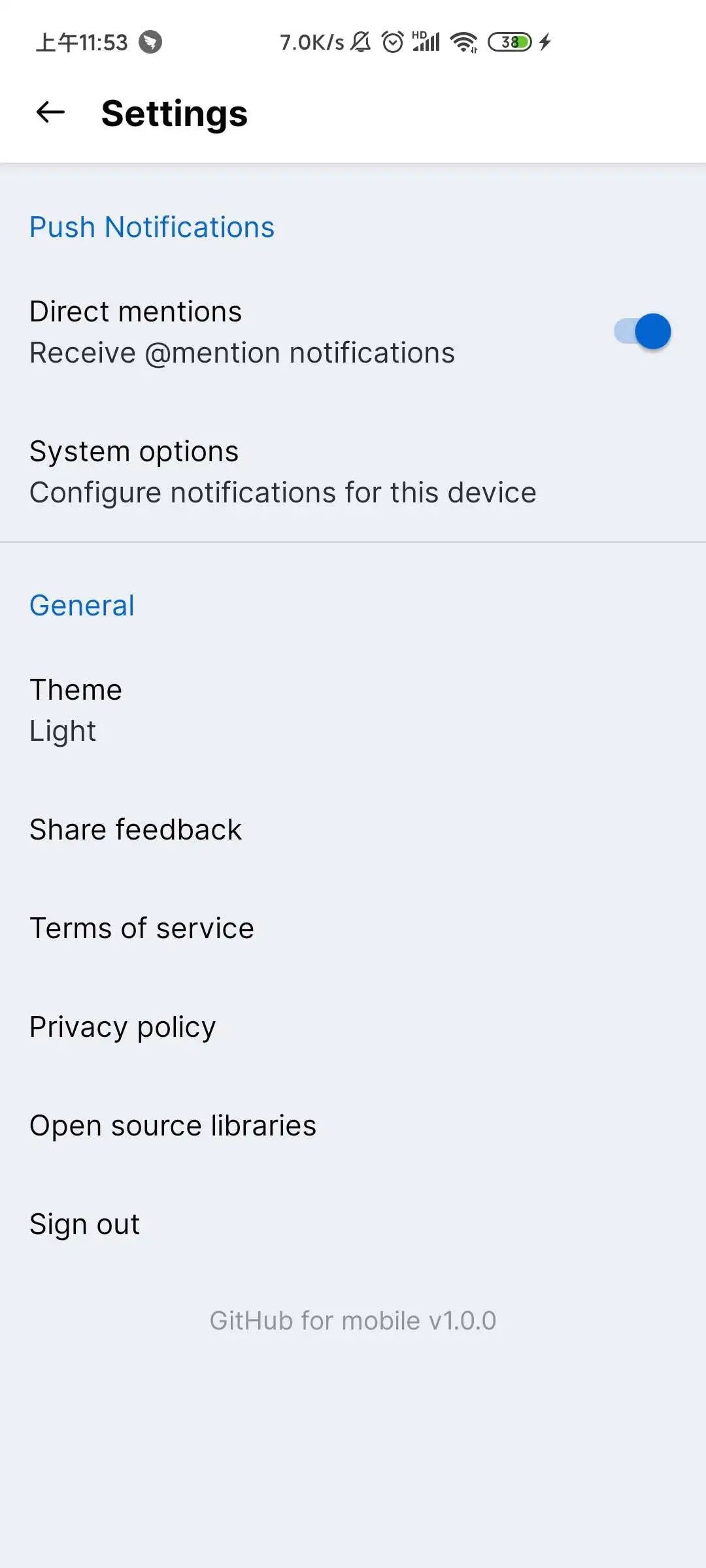706x1568 pixels.
Task: Open System options for device notifications
Action: (353, 472)
